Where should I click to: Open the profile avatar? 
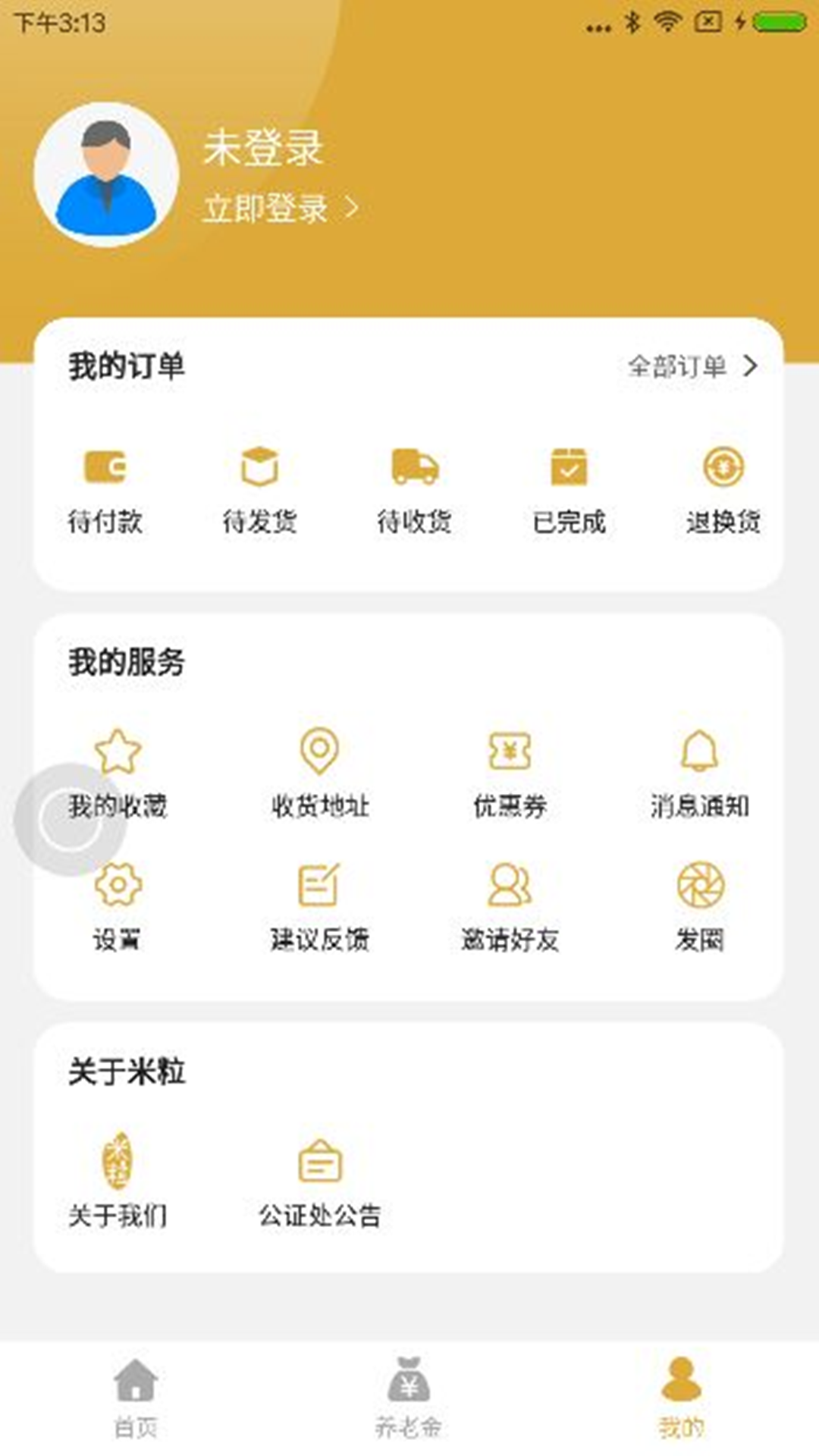click(106, 175)
